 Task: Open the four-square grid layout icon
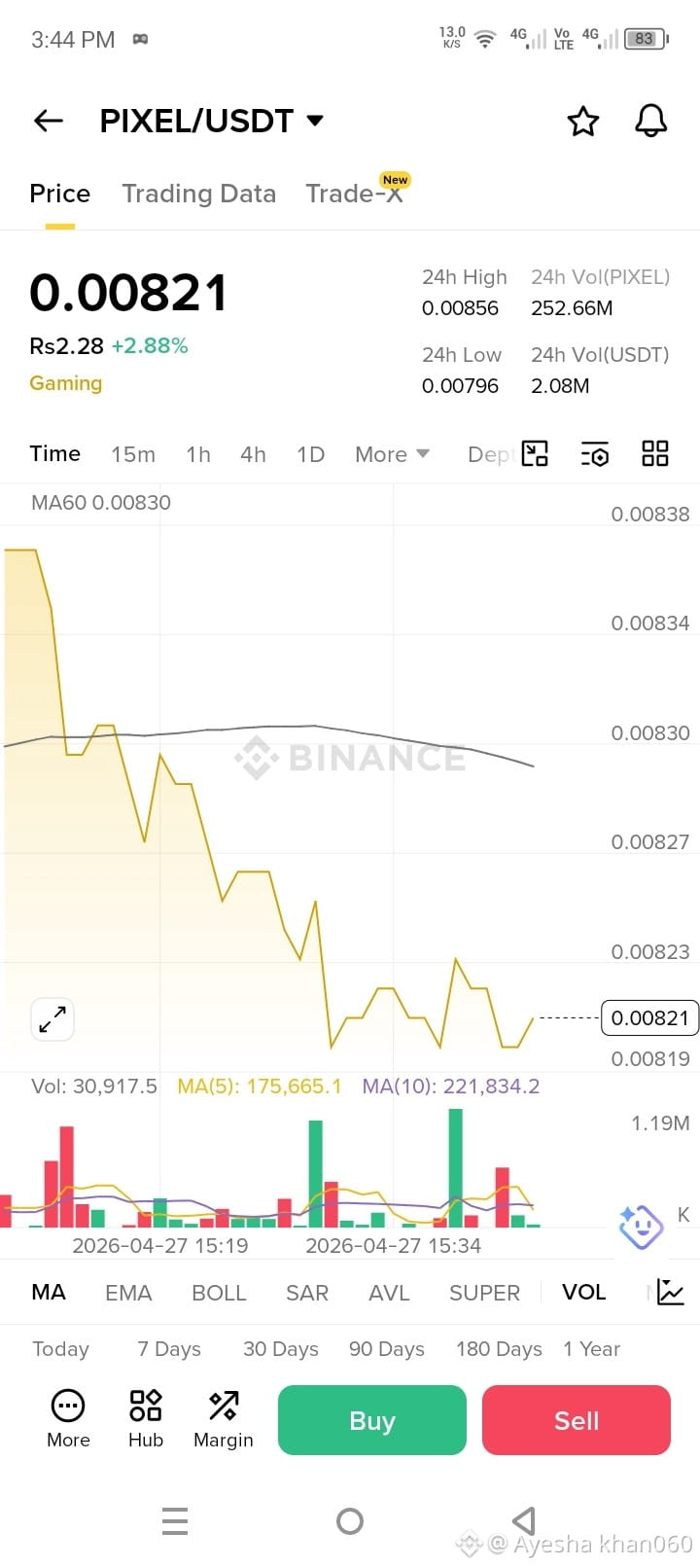point(655,453)
